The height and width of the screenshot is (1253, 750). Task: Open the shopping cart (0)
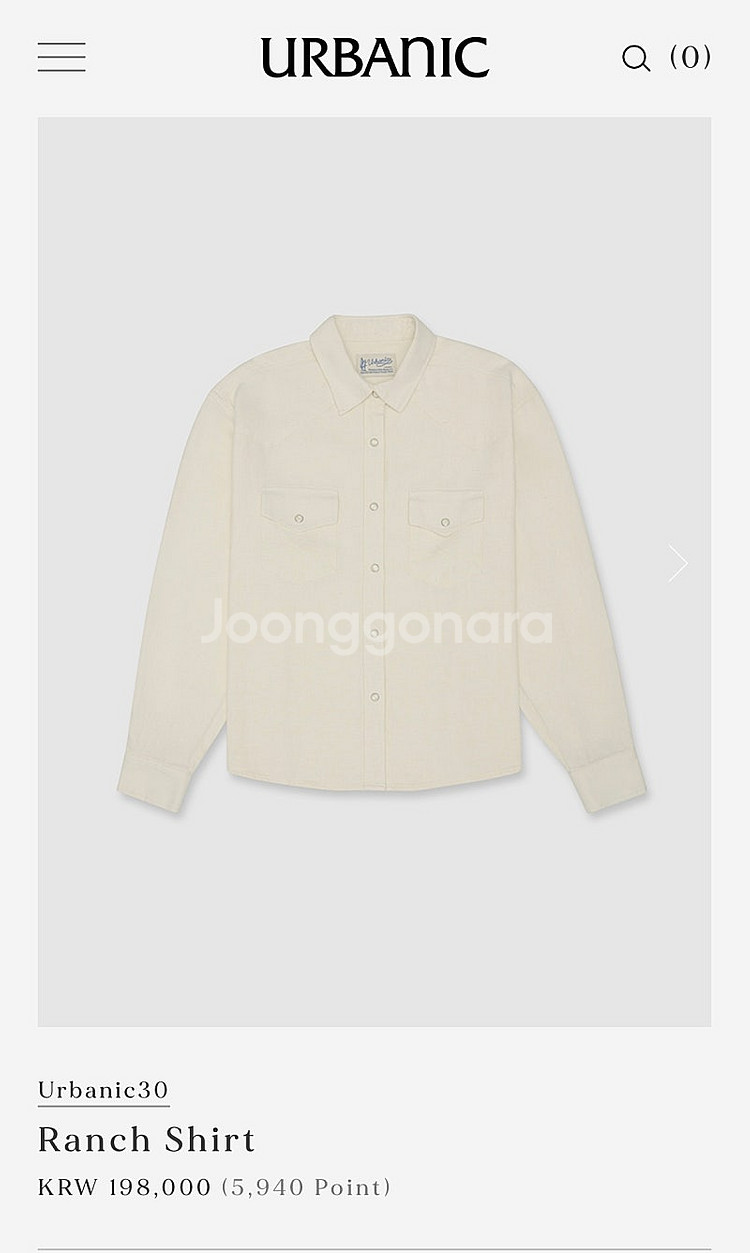pyautogui.click(x=691, y=57)
